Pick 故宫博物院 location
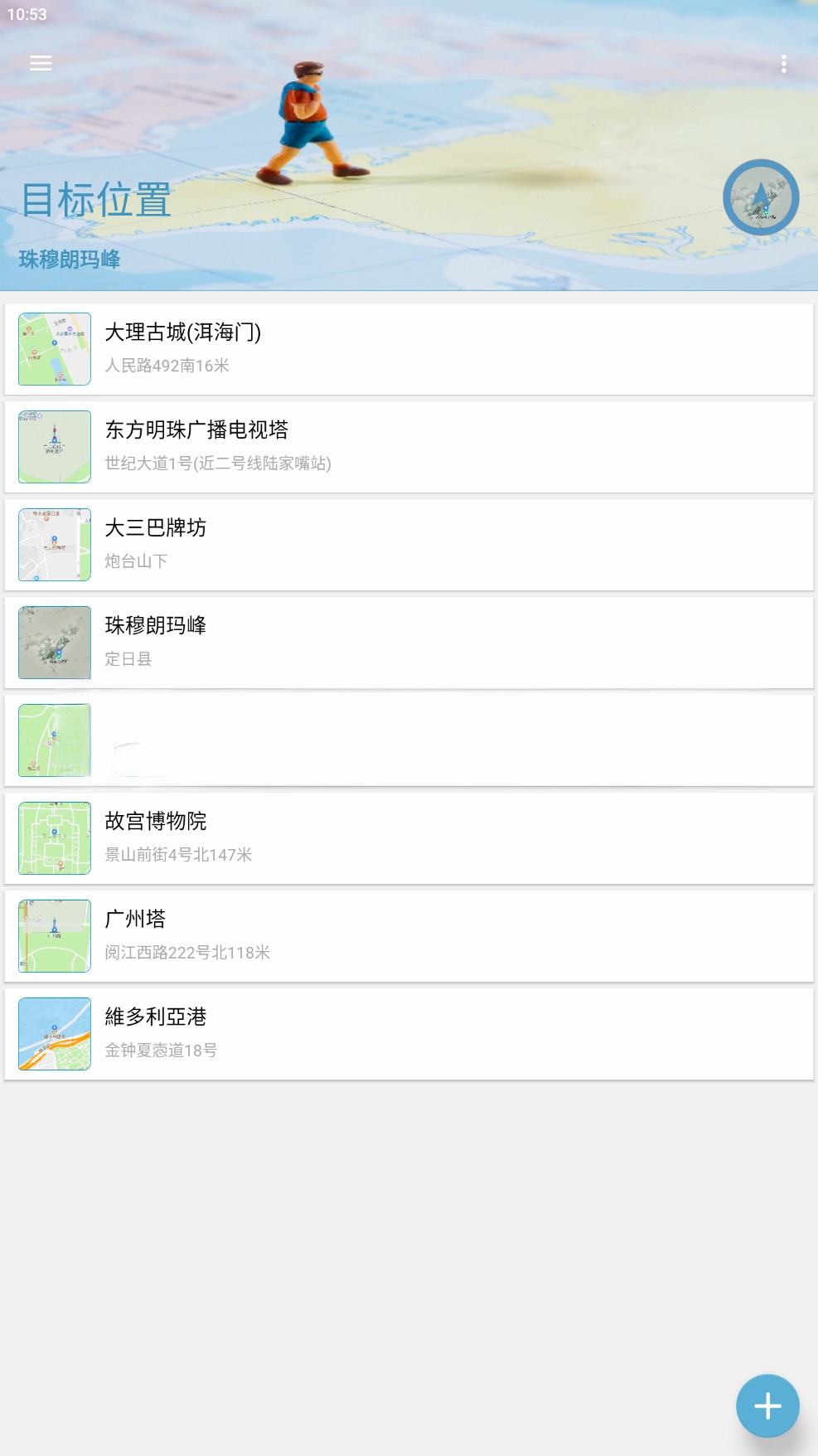 409,838
